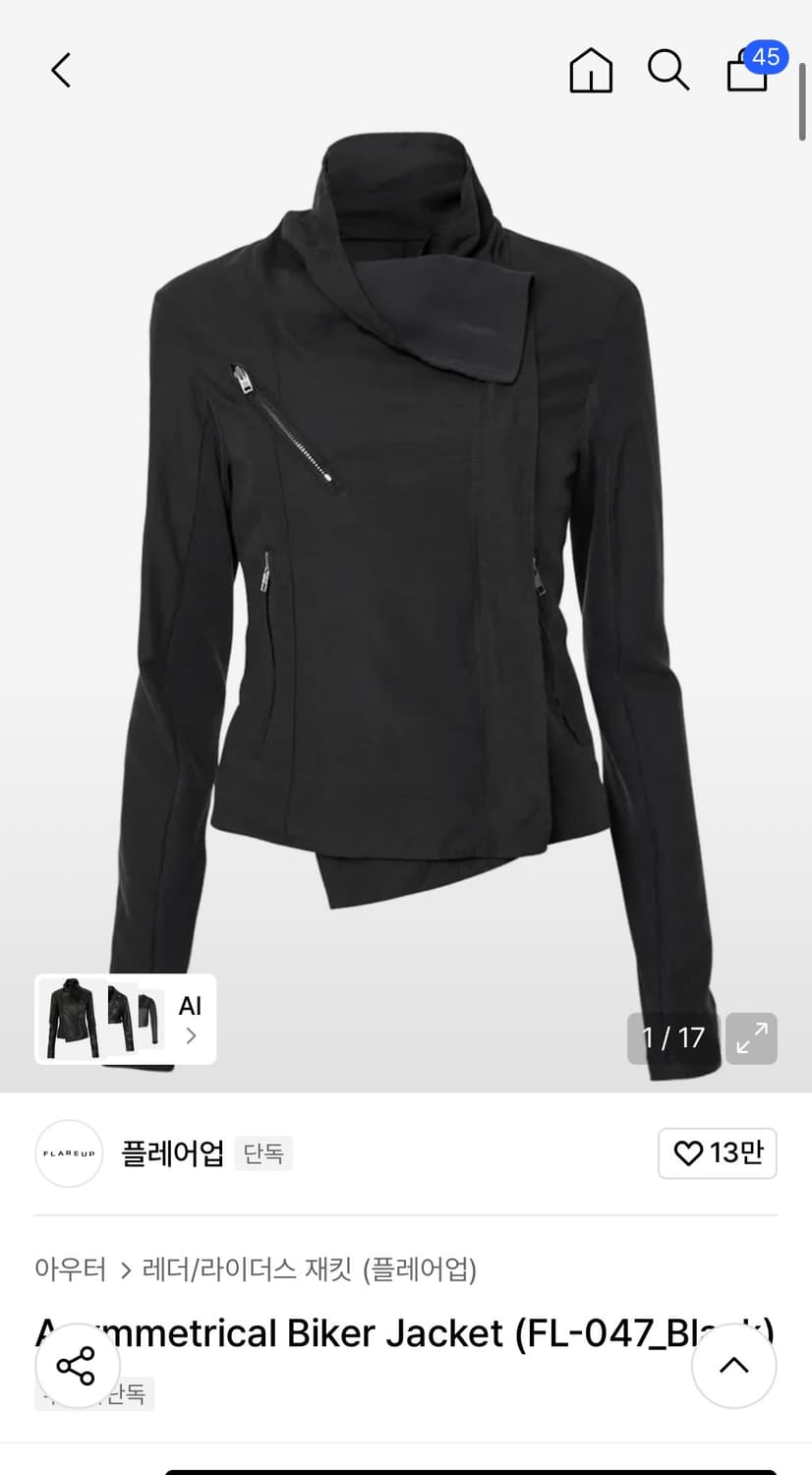Viewport: 812px width, 1475px height.
Task: Tap the FLAREUP brand logo circle
Action: click(69, 1152)
